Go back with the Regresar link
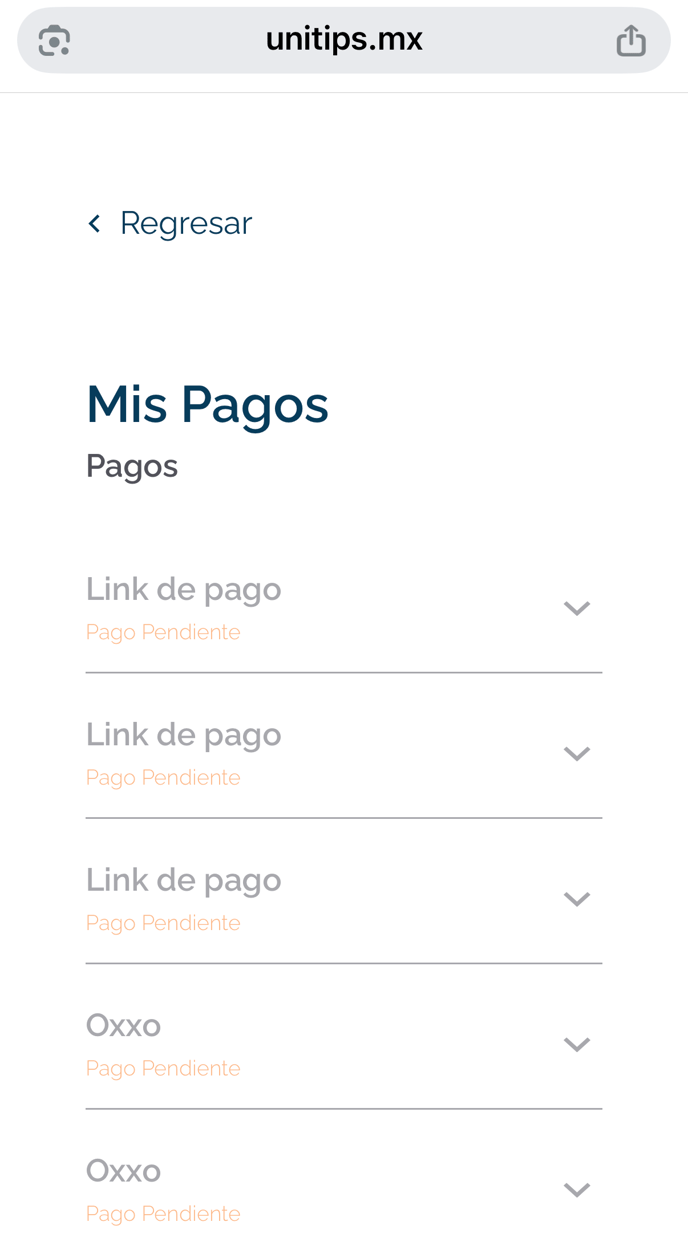The height and width of the screenshot is (1242, 688). pos(170,223)
